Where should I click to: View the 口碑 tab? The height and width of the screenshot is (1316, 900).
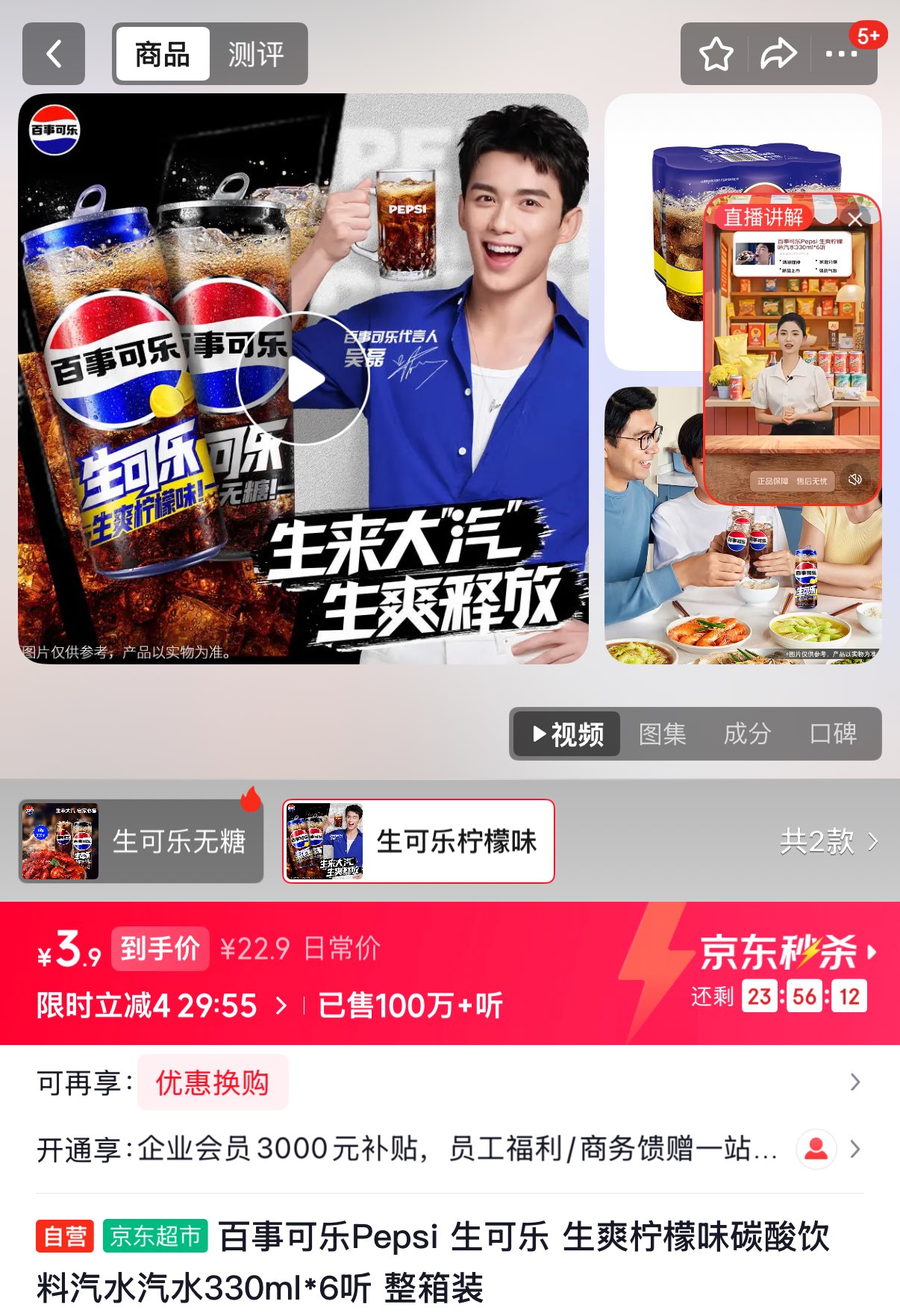coord(834,734)
